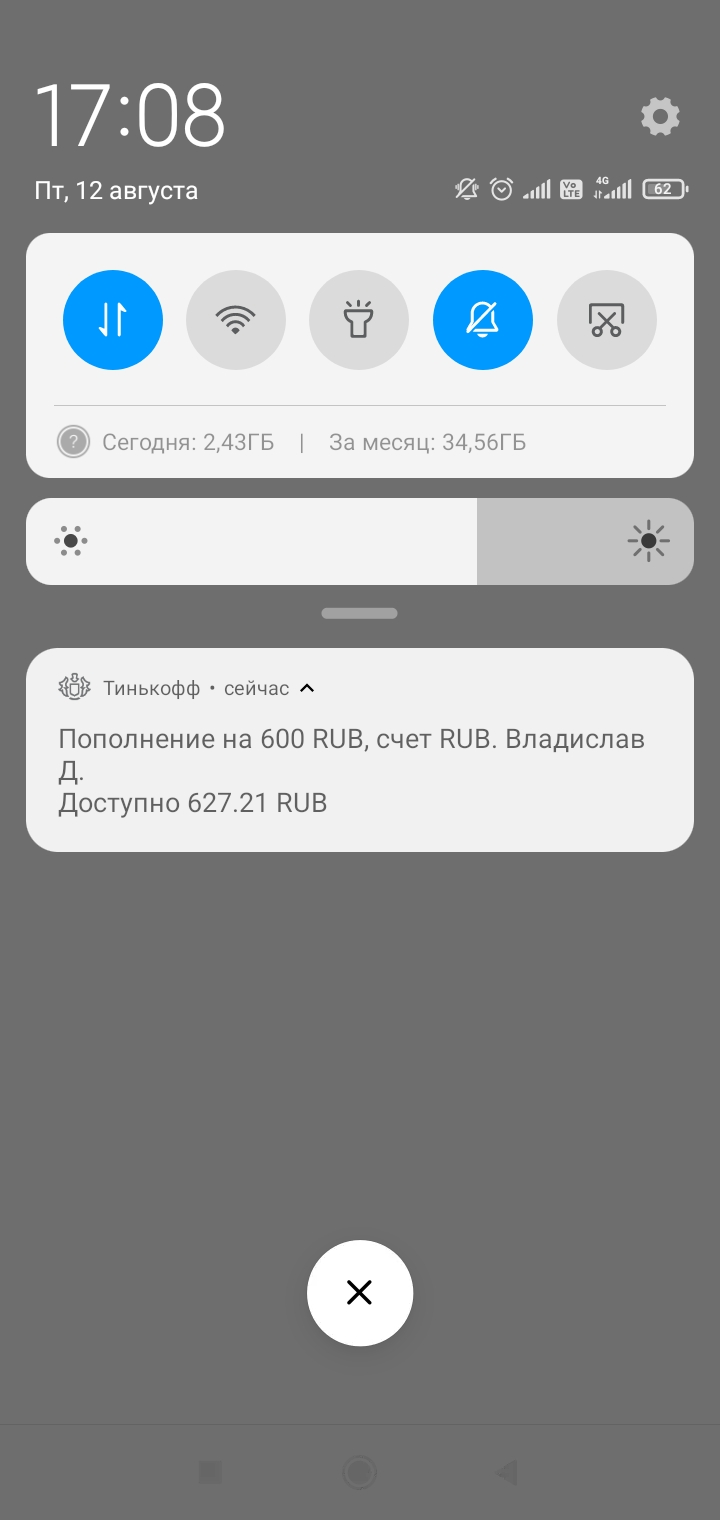Clear all notifications with the X button

360,1293
